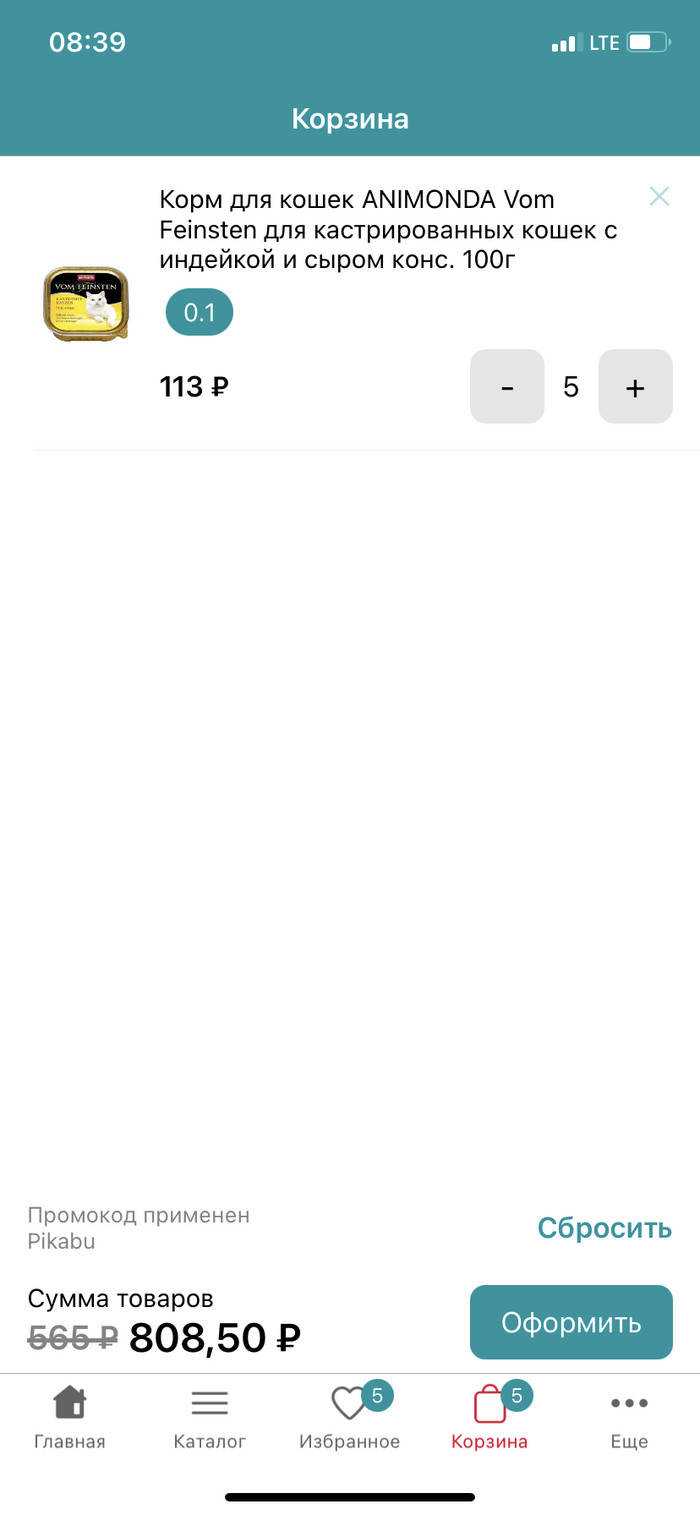Select the 0.1 weight chip
Screen dimensions: 700x1515
pyautogui.click(x=199, y=312)
